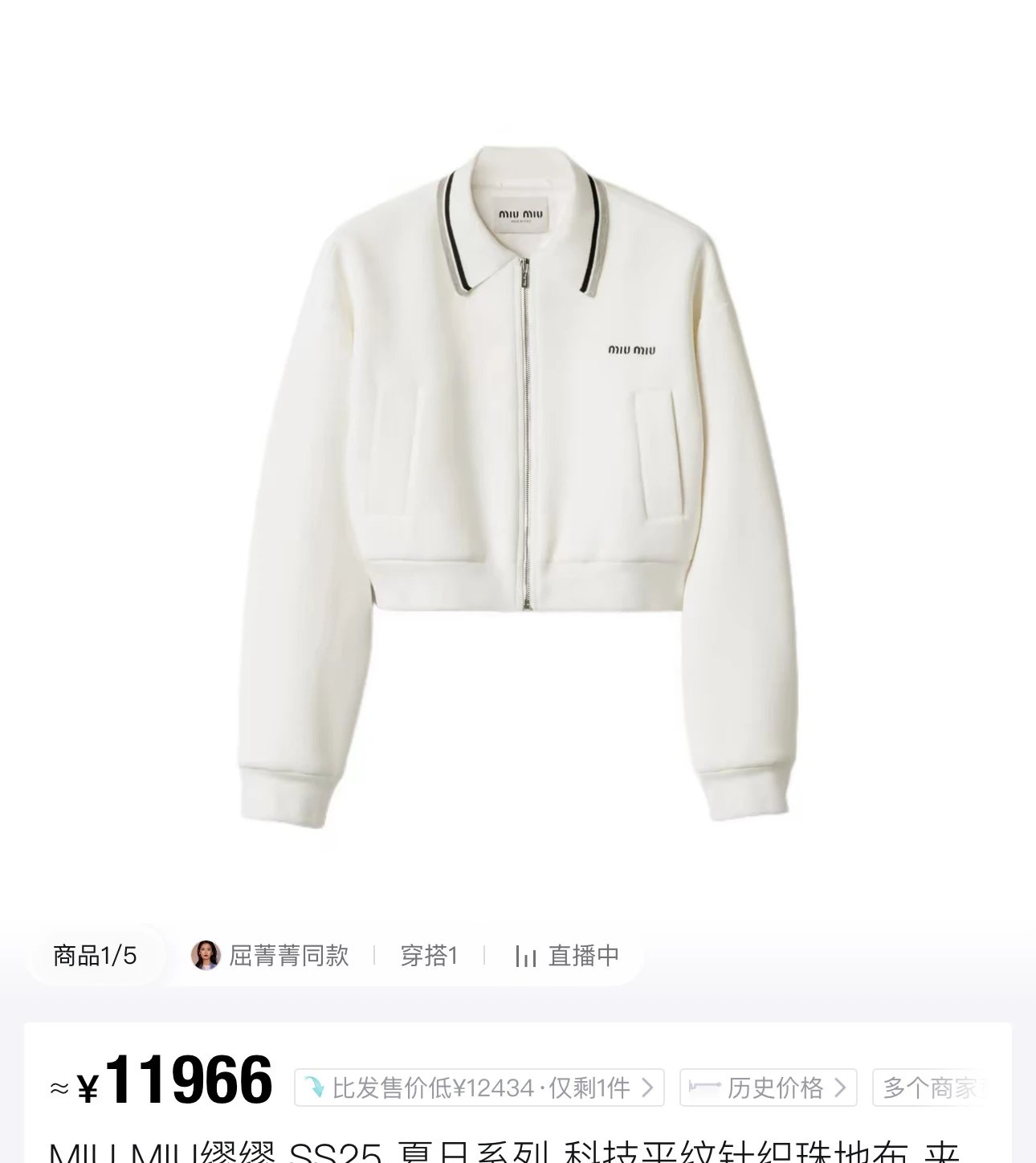The height and width of the screenshot is (1163, 1036).
Task: View 屈菁菁同款 celebrity look
Action: [271, 956]
